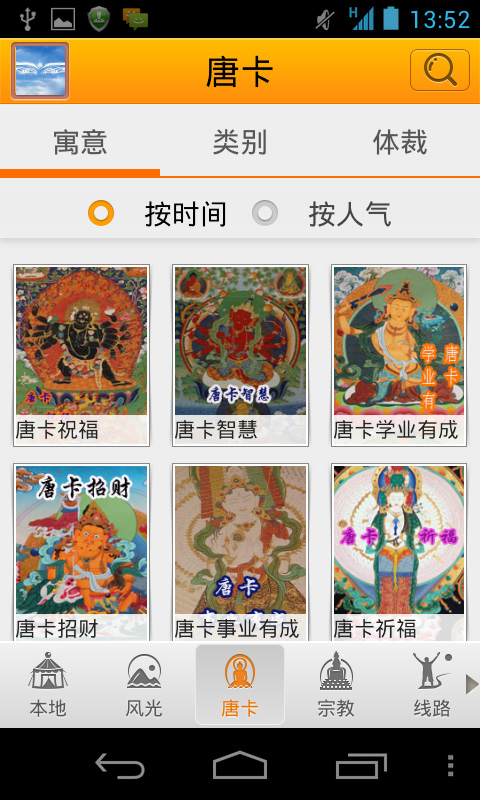The image size is (480, 800).
Task: Select the 按时间 sorting option
Action: [x=157, y=213]
